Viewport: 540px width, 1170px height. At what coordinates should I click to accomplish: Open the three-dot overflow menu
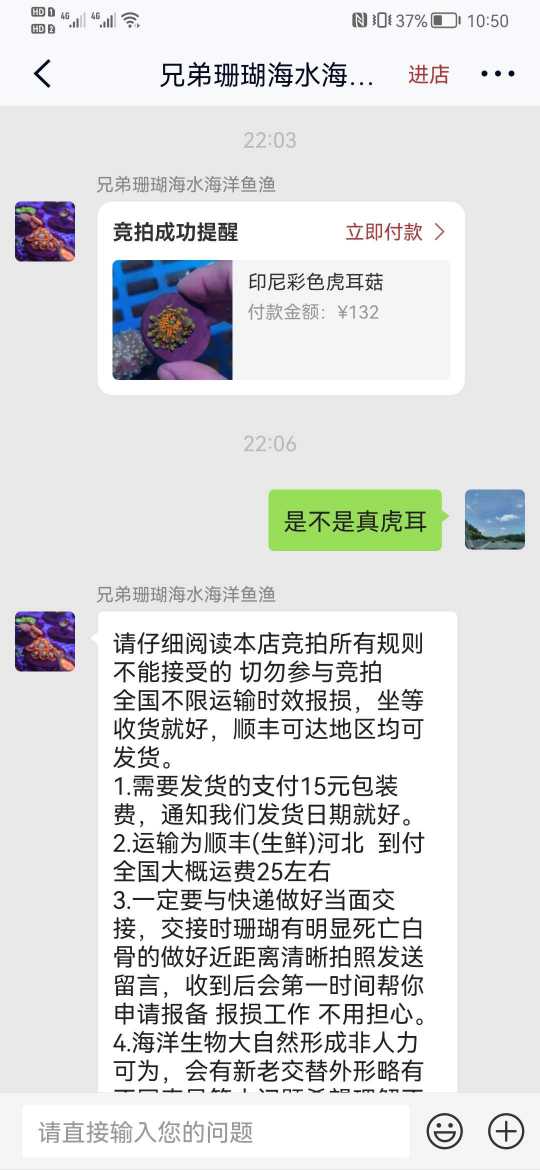tap(497, 74)
